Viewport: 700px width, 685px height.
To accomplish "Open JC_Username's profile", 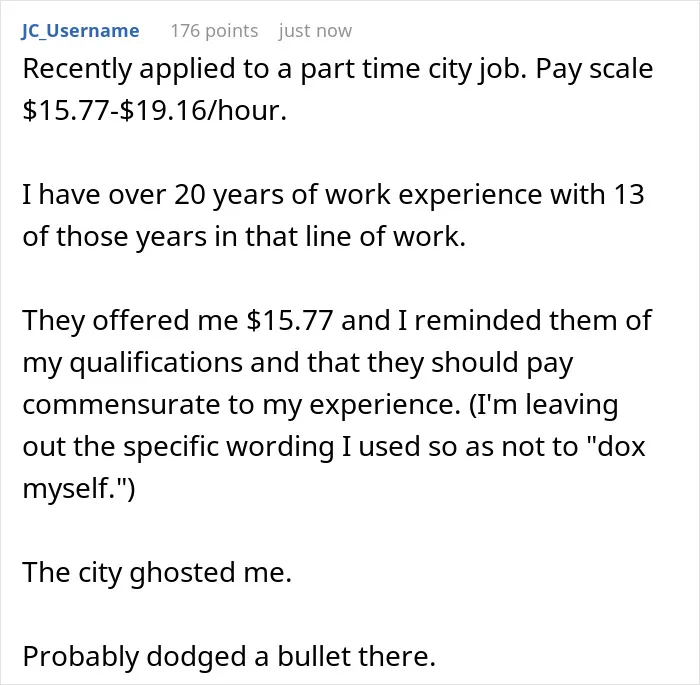I will click(x=80, y=31).
